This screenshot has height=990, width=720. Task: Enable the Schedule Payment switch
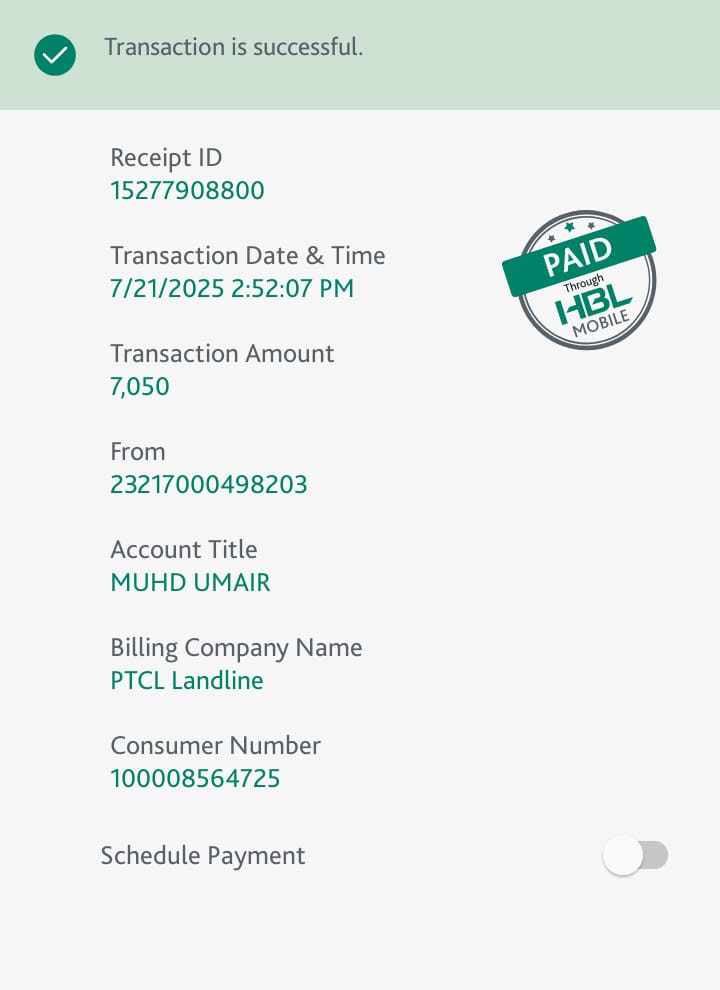pyautogui.click(x=636, y=856)
